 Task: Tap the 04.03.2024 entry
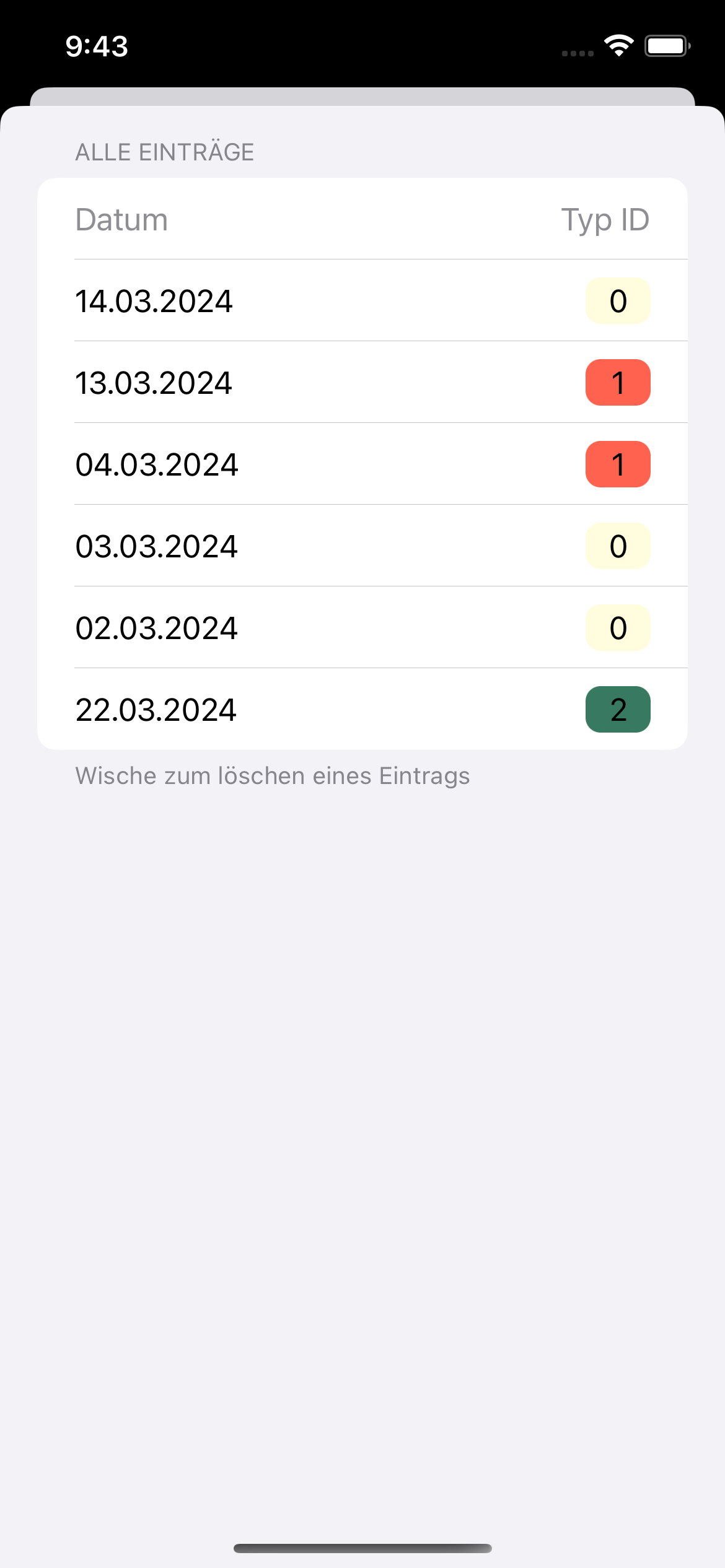[362, 464]
